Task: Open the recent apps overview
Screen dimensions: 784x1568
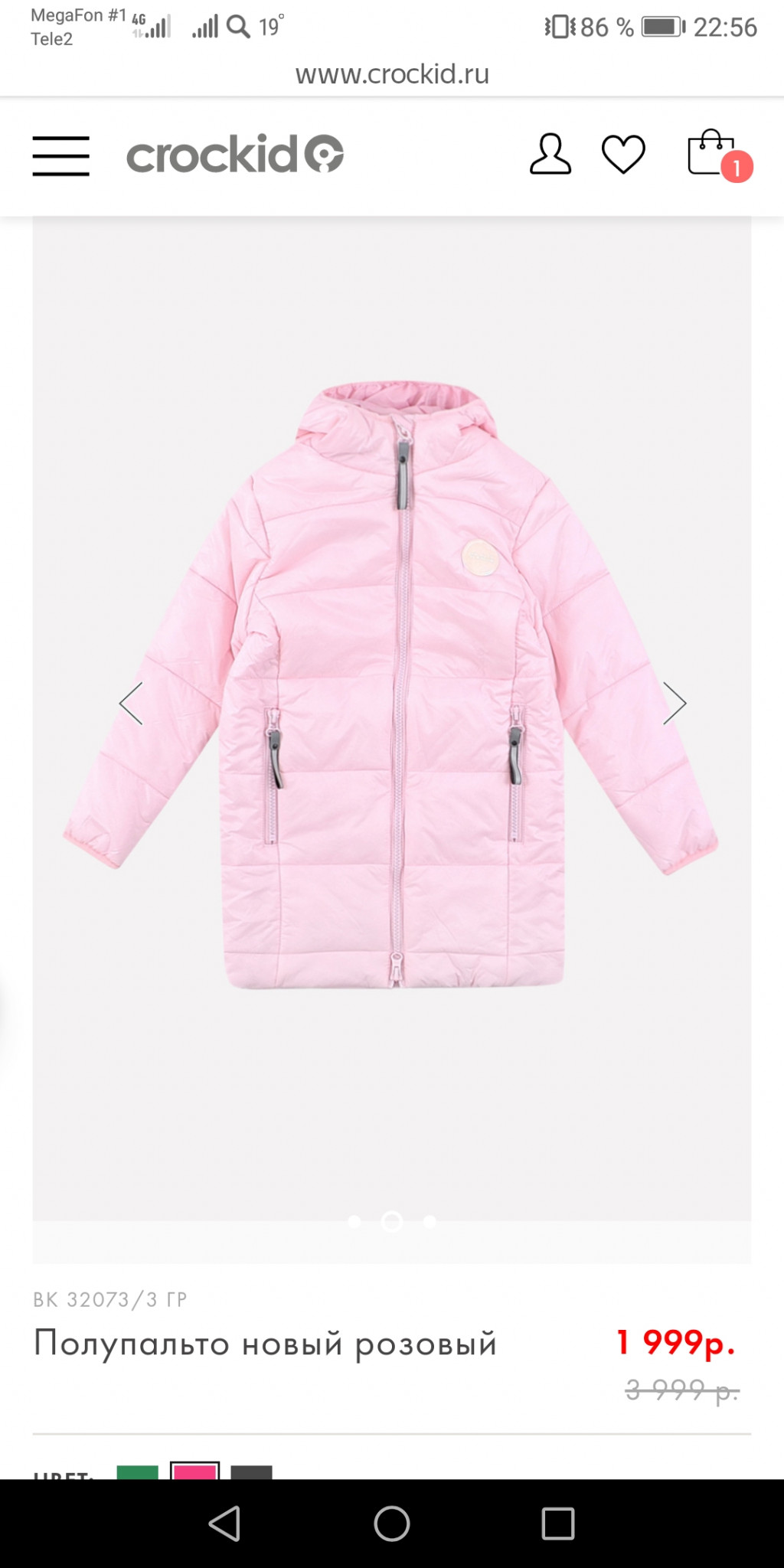Action: [x=557, y=1524]
